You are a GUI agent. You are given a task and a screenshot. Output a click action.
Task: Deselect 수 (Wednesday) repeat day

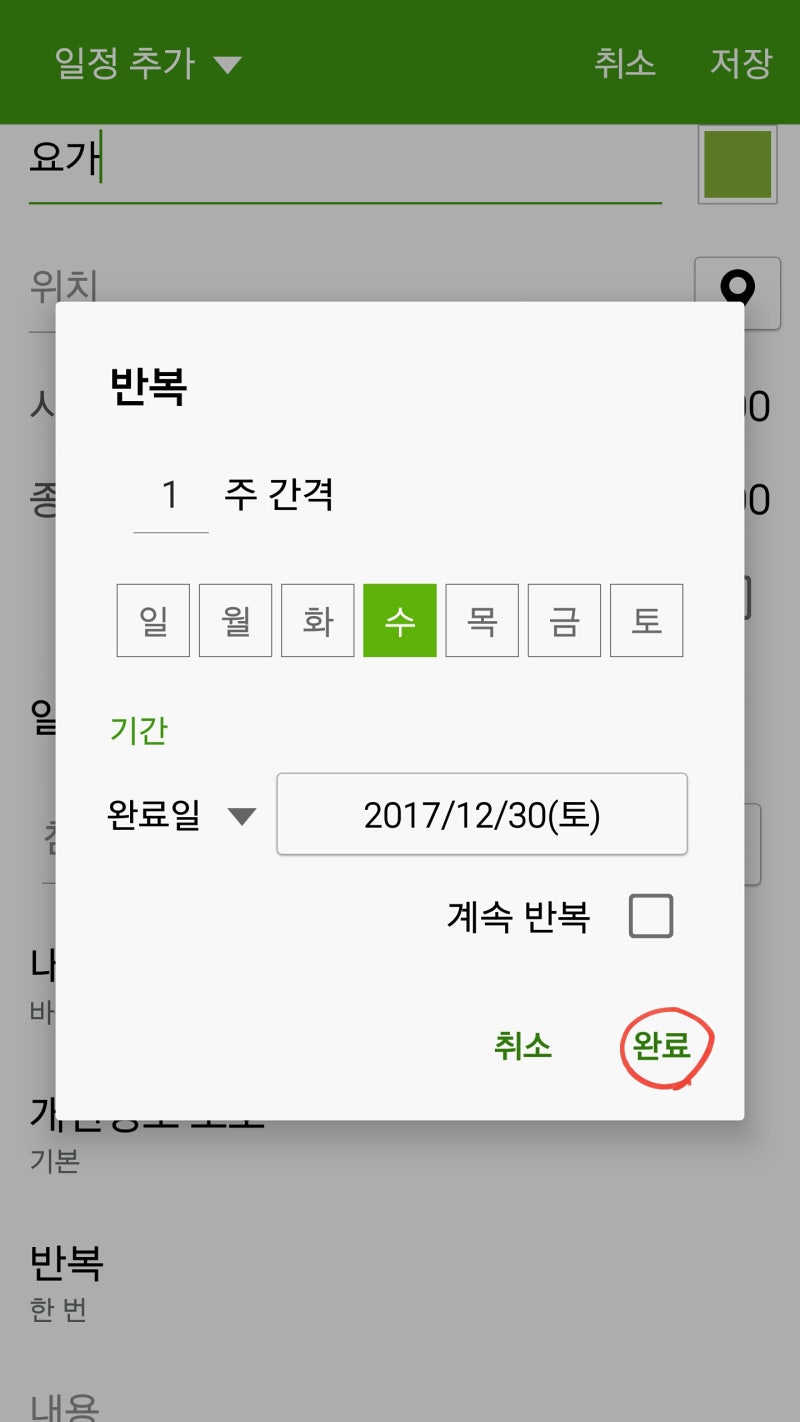[x=400, y=620]
